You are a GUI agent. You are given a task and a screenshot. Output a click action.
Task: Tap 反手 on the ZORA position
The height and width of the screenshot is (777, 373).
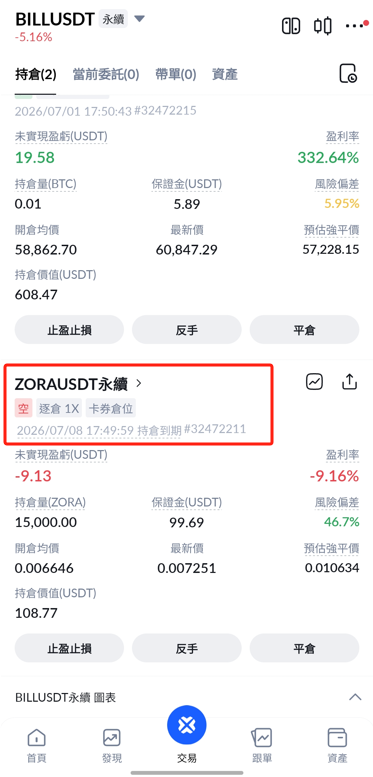point(187,648)
